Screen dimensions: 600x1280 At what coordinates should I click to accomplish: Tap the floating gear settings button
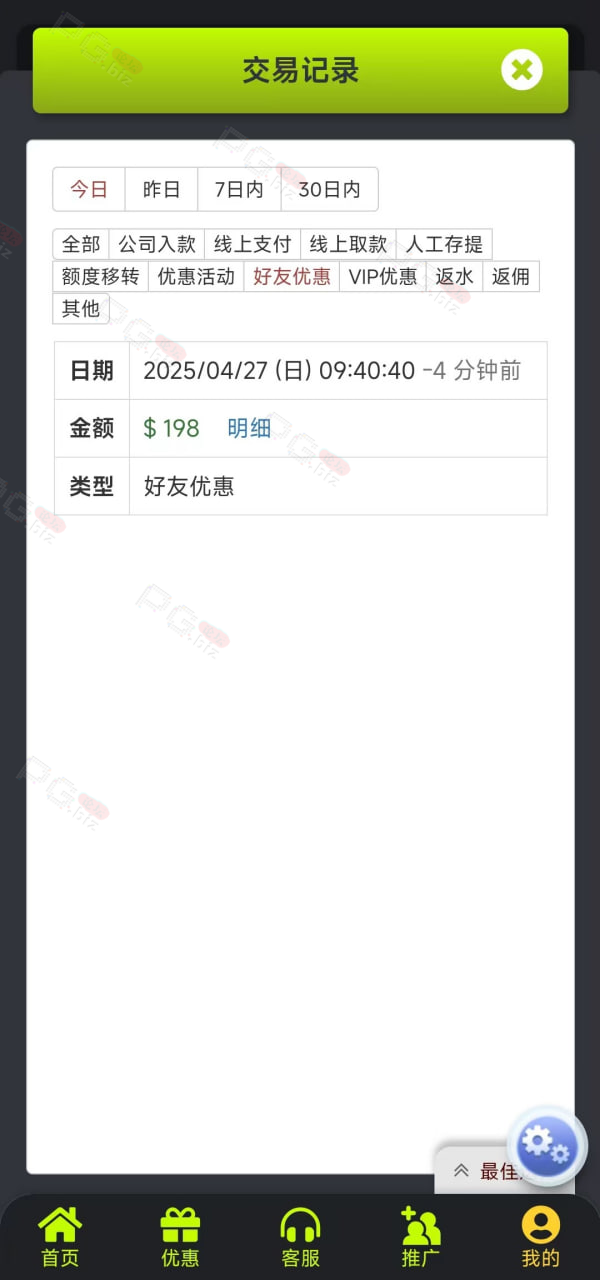(x=547, y=1145)
